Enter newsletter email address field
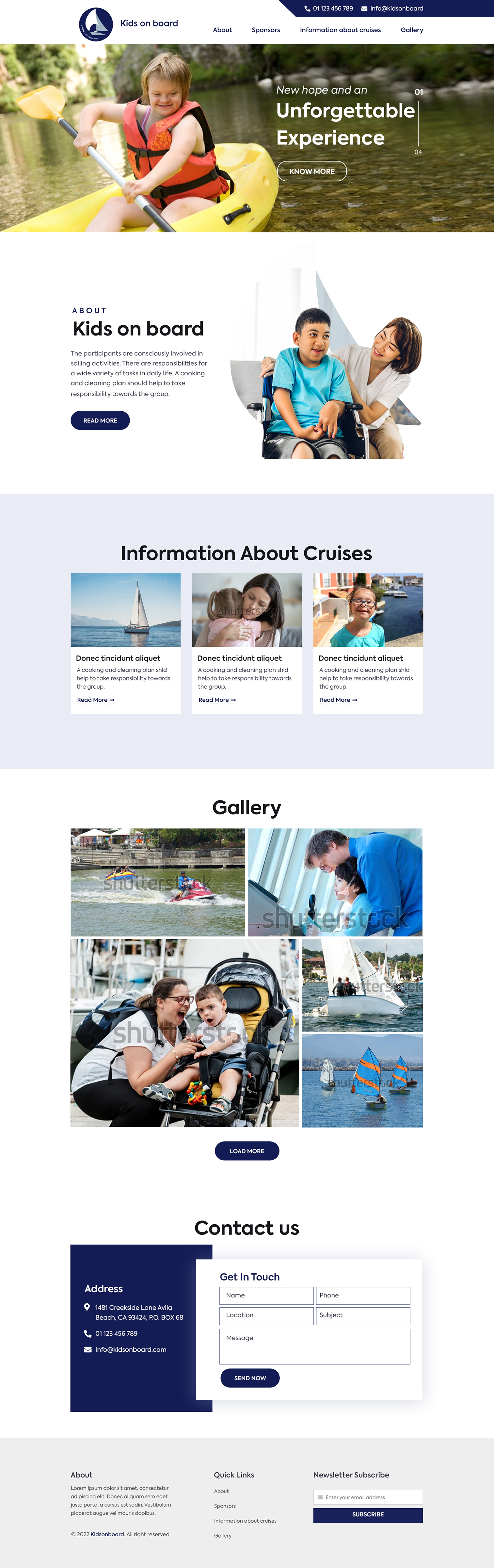Viewport: 494px width, 1568px height. (368, 1497)
